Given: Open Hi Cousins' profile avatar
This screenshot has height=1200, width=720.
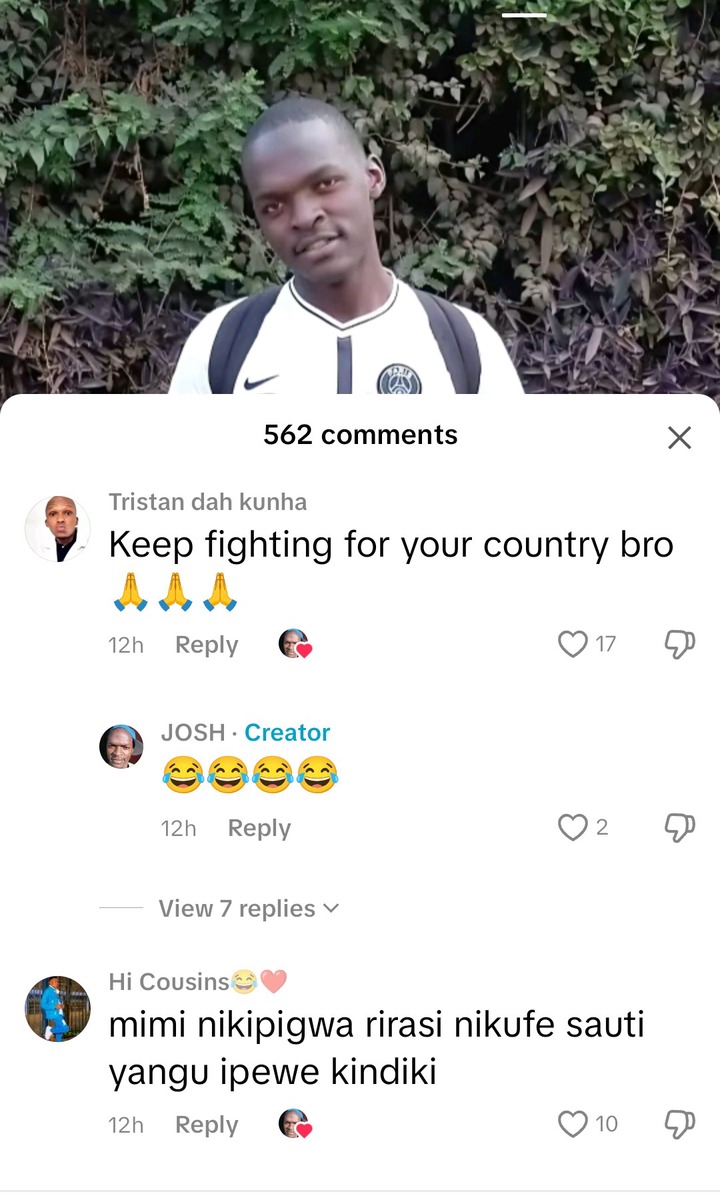Looking at the screenshot, I should [57, 1008].
